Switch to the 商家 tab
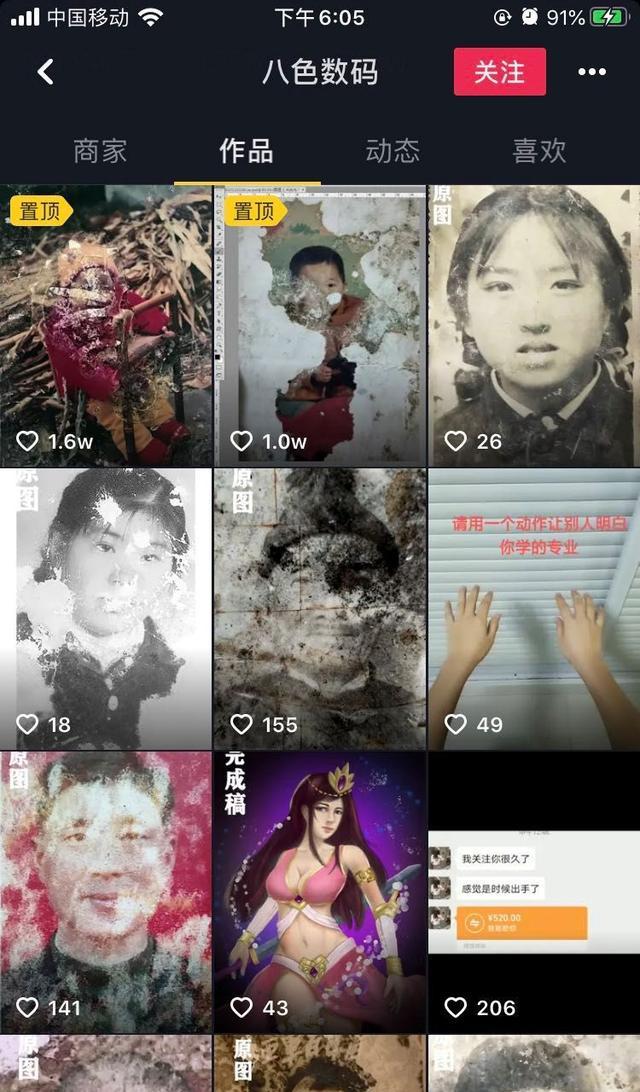 [x=100, y=151]
